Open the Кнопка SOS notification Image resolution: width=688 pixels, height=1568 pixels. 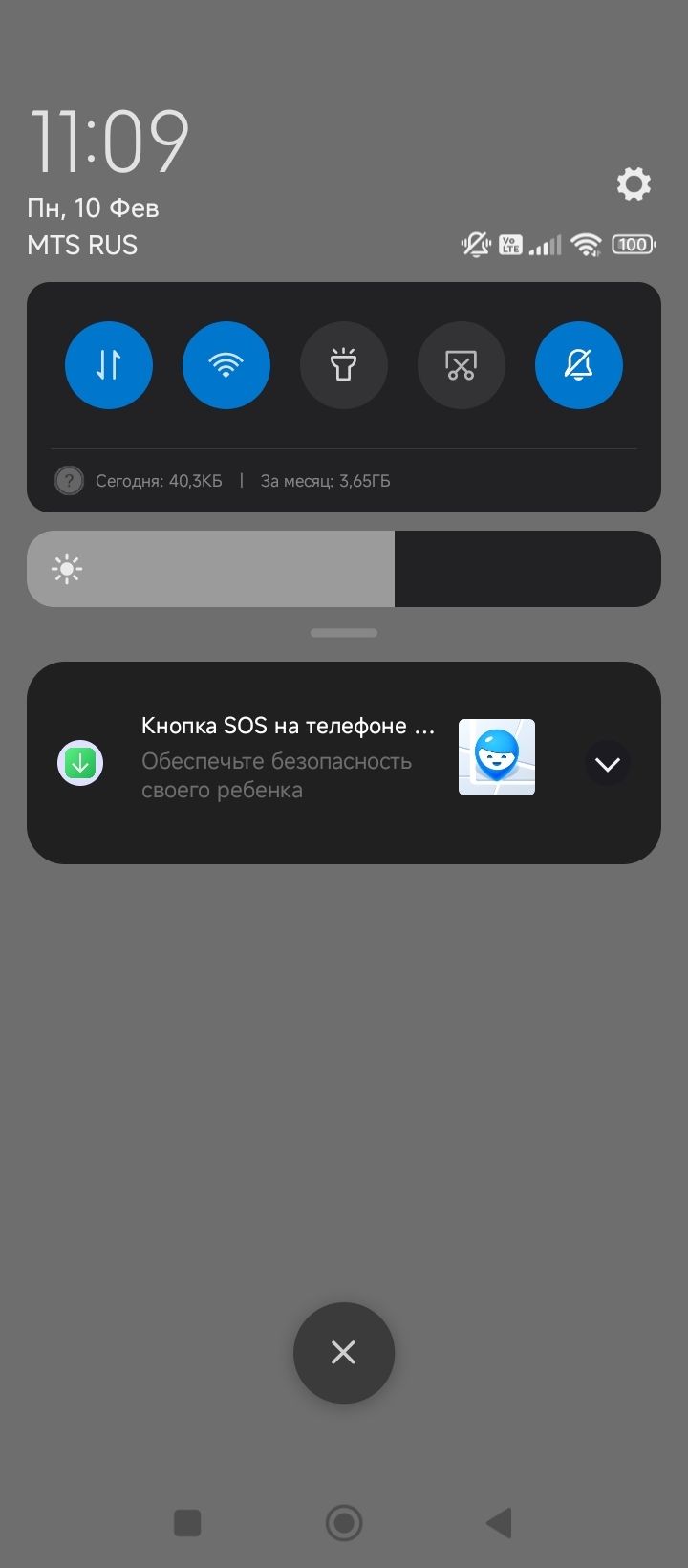[x=287, y=762]
